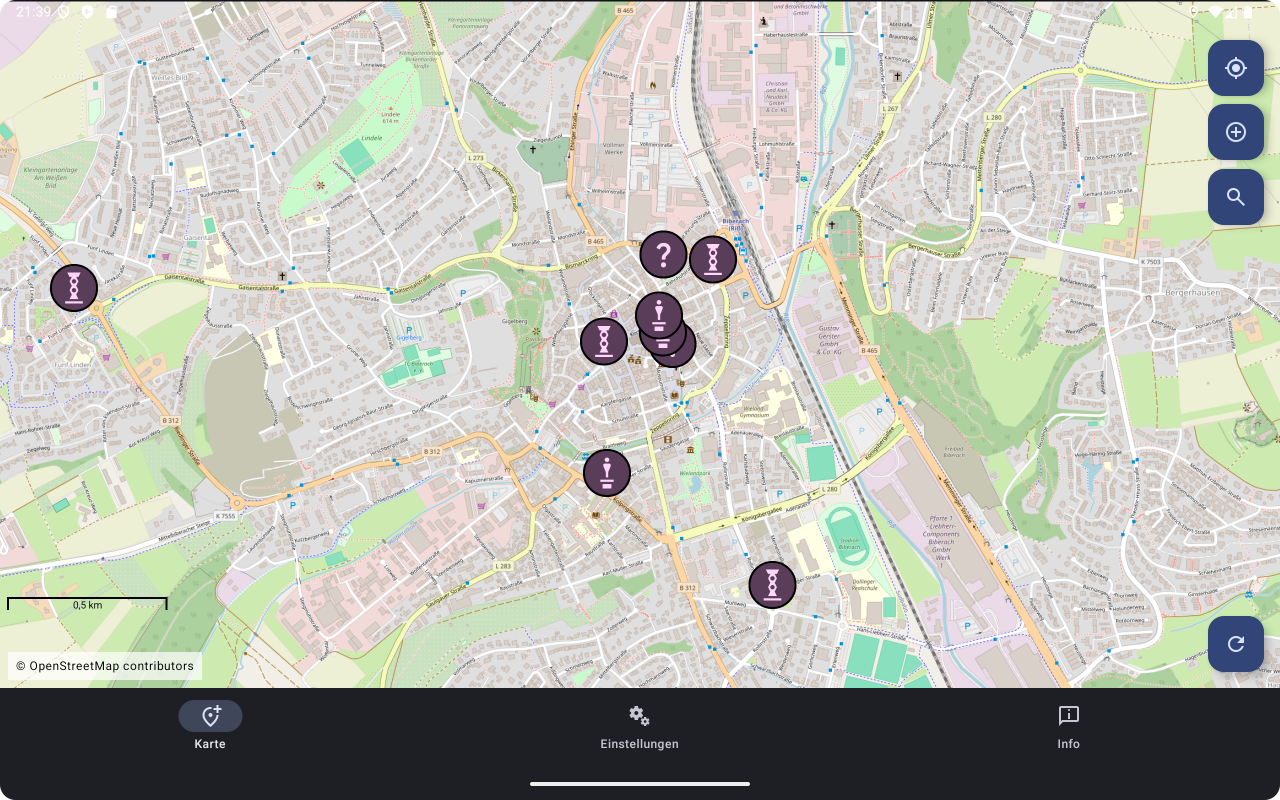Open the marker near Dollinger Realschule
1280x800 pixels.
pos(772,585)
